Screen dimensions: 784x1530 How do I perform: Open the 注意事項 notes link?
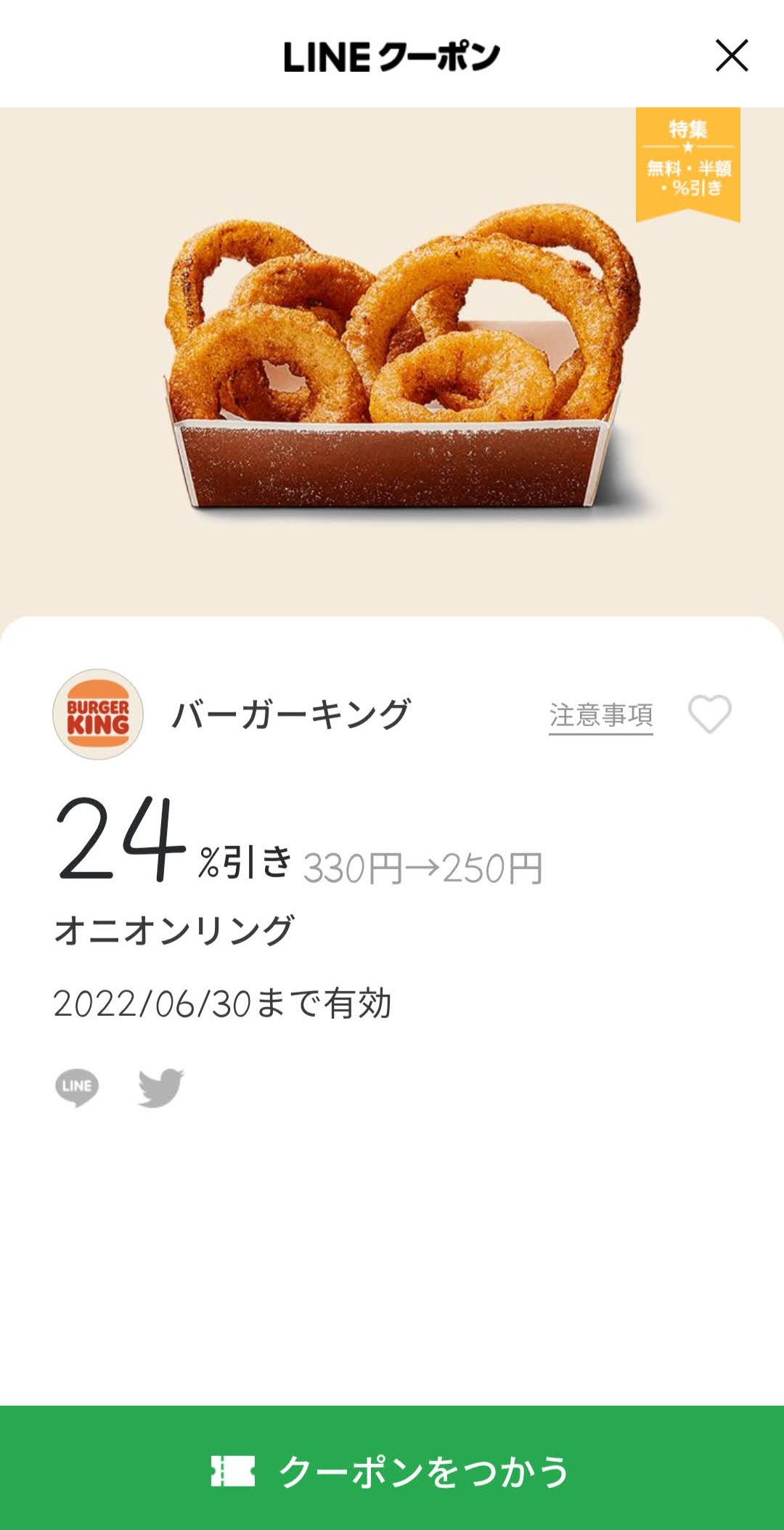(600, 716)
